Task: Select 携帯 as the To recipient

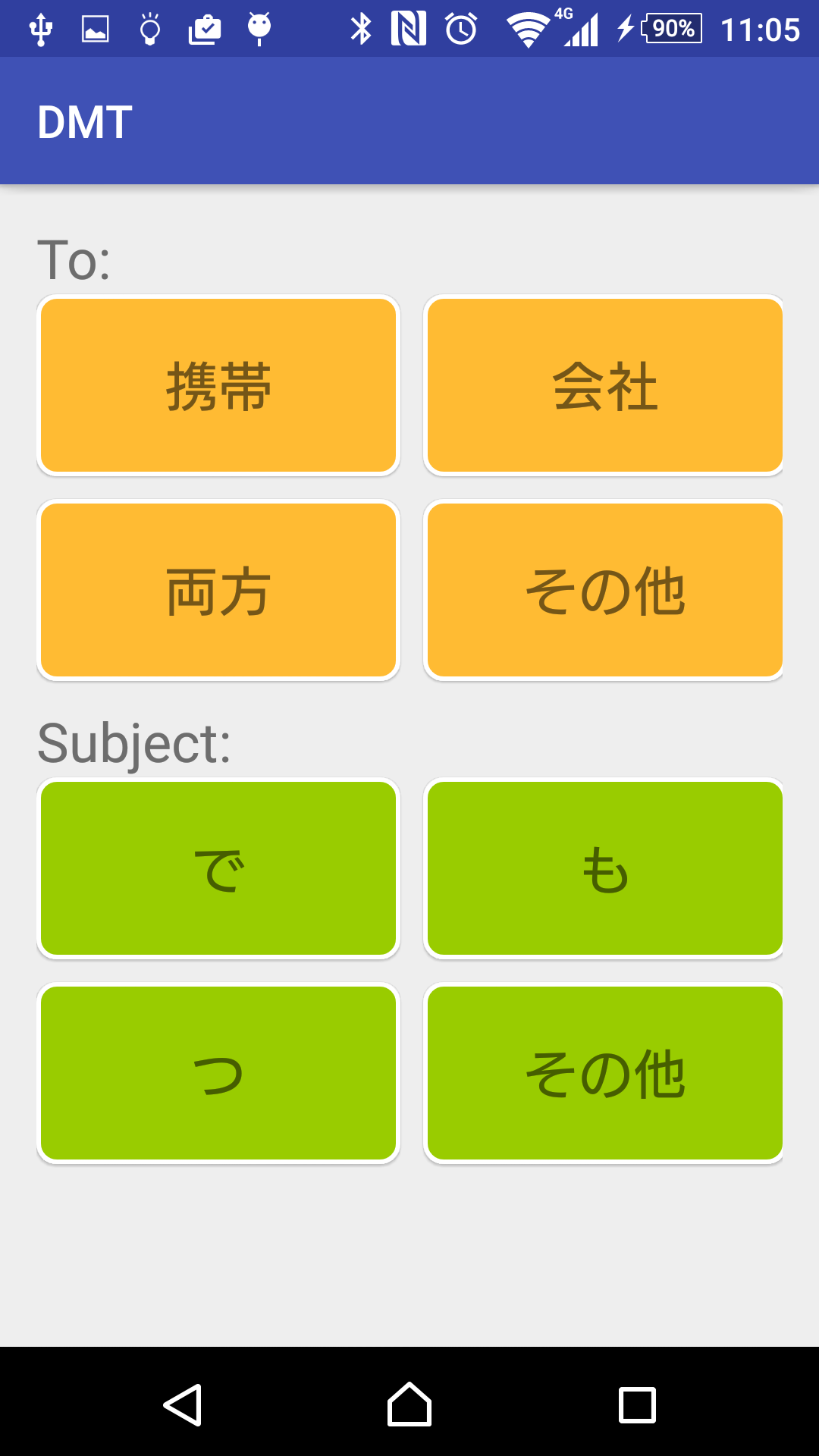Action: click(x=218, y=385)
